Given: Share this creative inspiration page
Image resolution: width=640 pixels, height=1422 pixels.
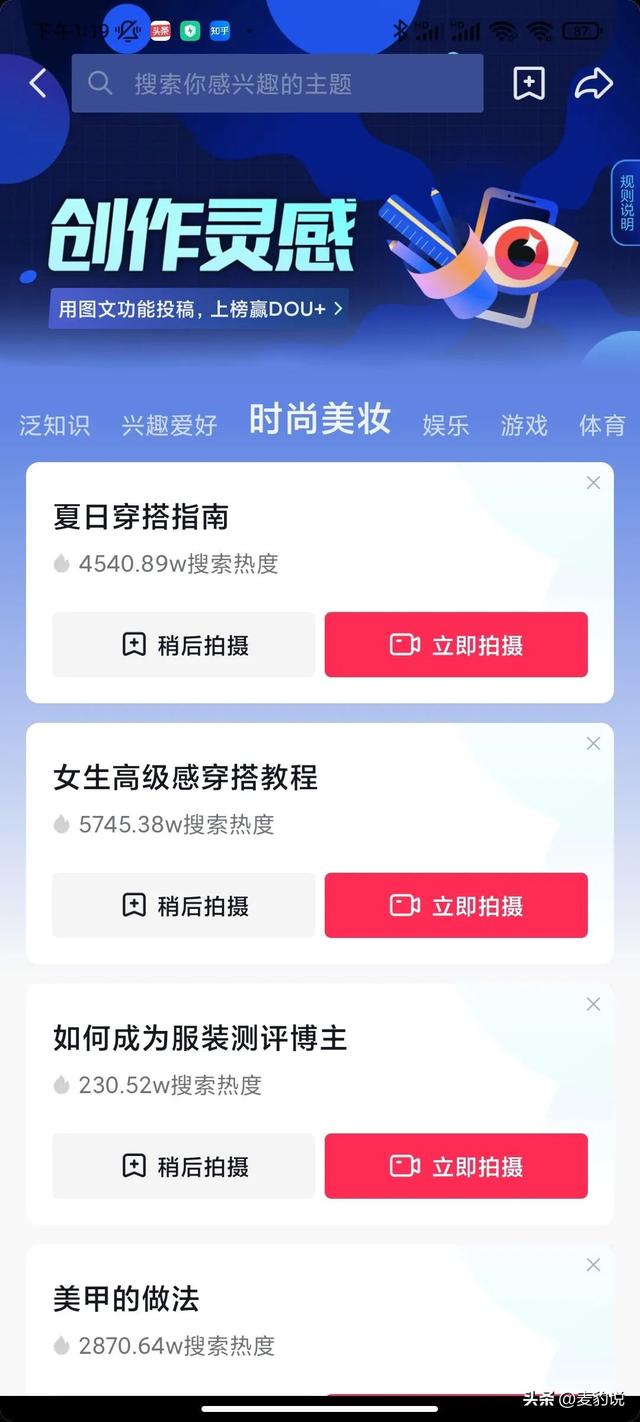Looking at the screenshot, I should click(593, 84).
